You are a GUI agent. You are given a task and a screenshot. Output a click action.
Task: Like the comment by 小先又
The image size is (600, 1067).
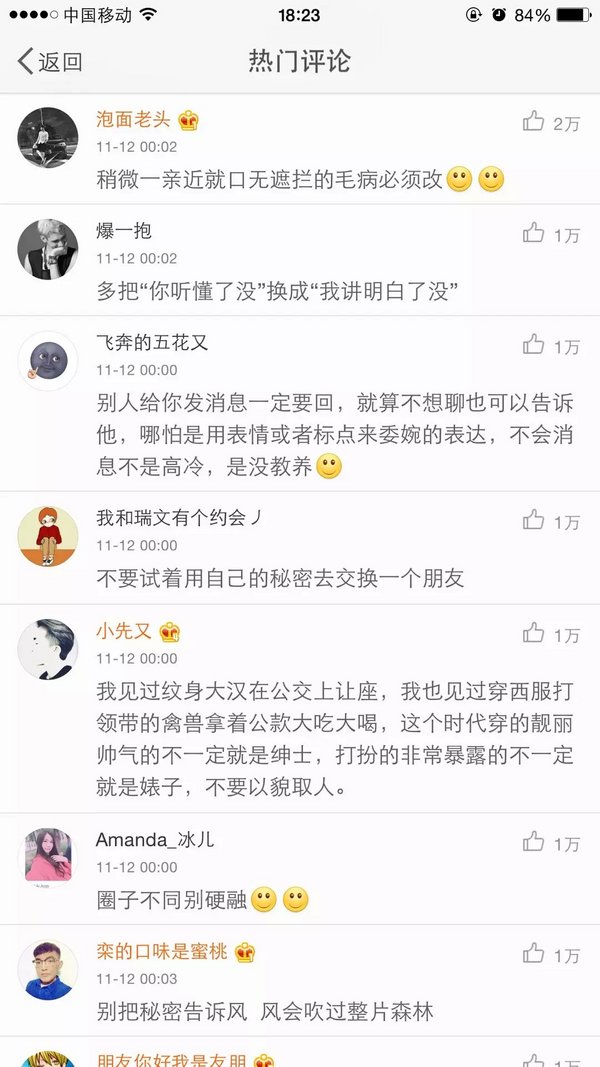pyautogui.click(x=534, y=633)
